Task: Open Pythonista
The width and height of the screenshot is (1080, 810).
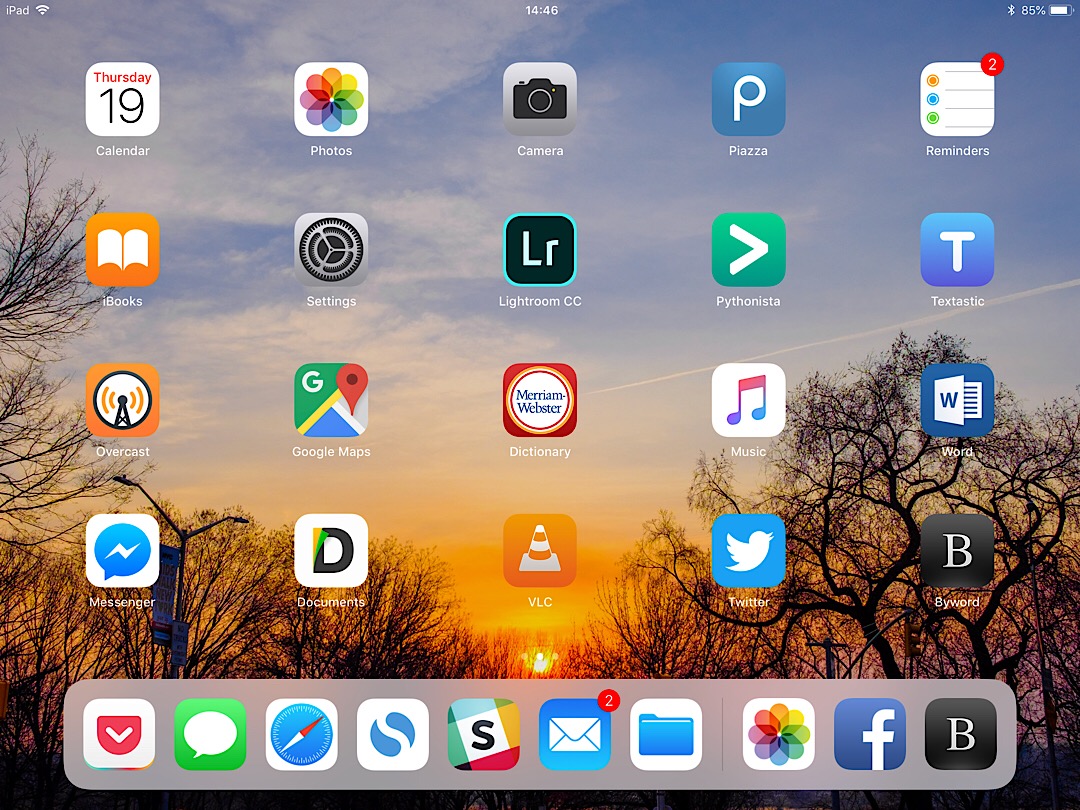Action: click(748, 250)
